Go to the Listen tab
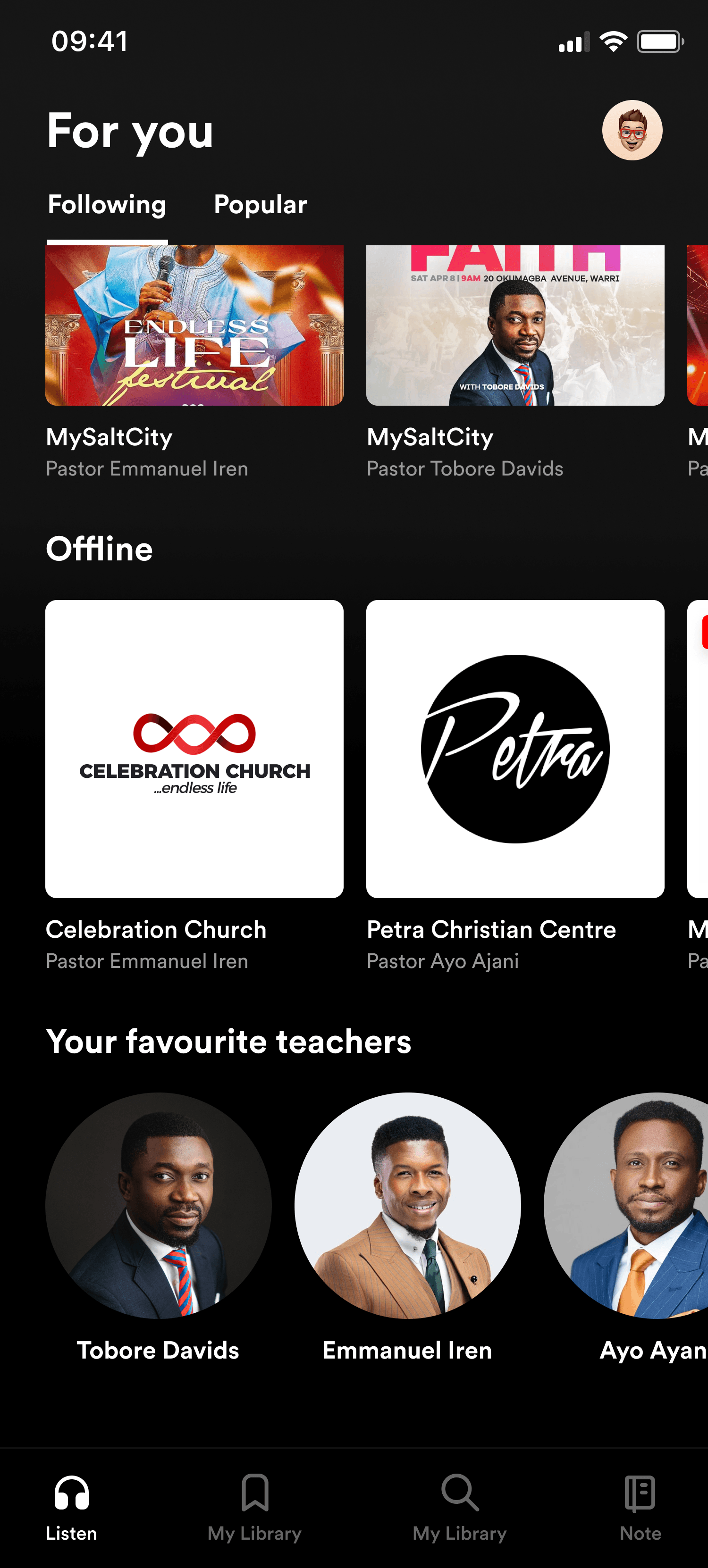 click(71, 1507)
